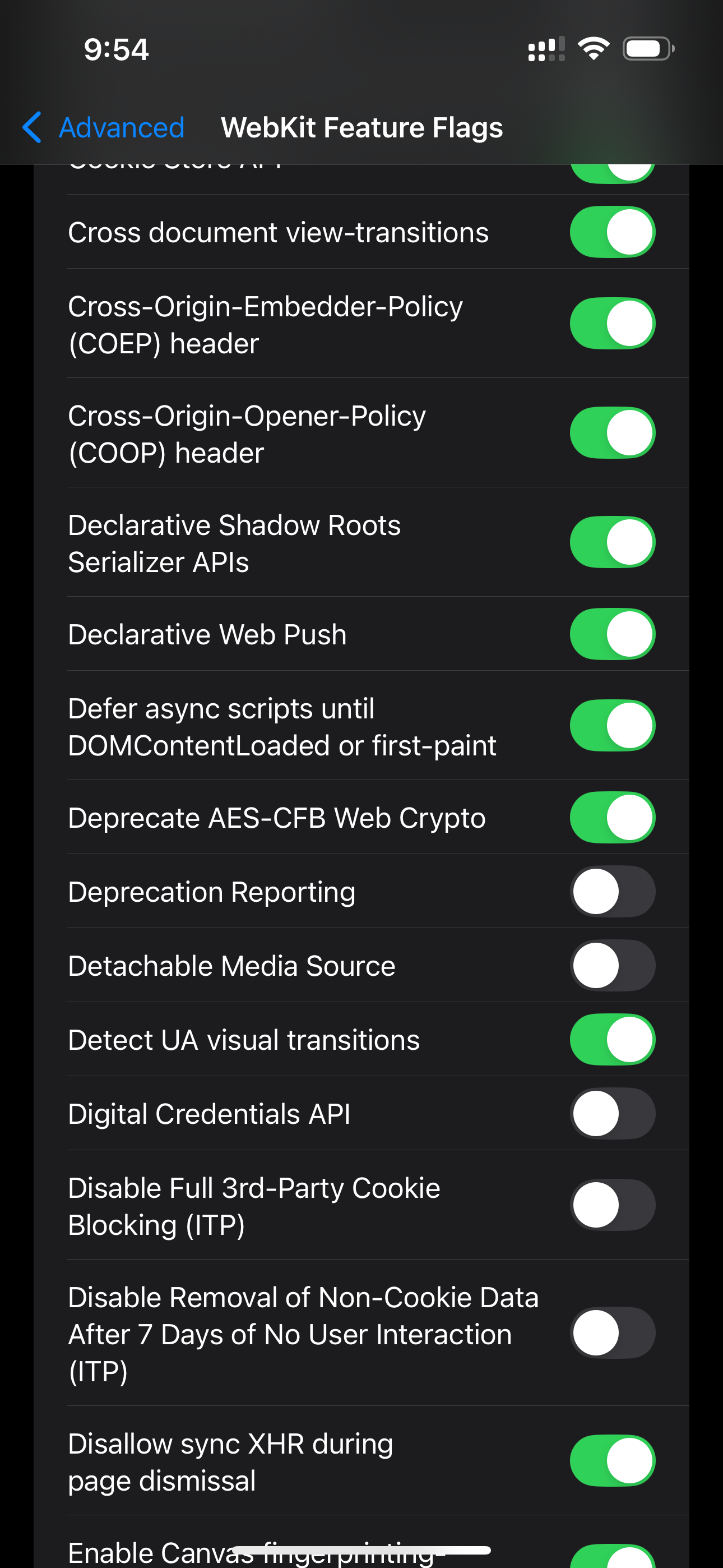Switch off Declarative Web Push
Screen dimensions: 723x1568
tap(612, 634)
